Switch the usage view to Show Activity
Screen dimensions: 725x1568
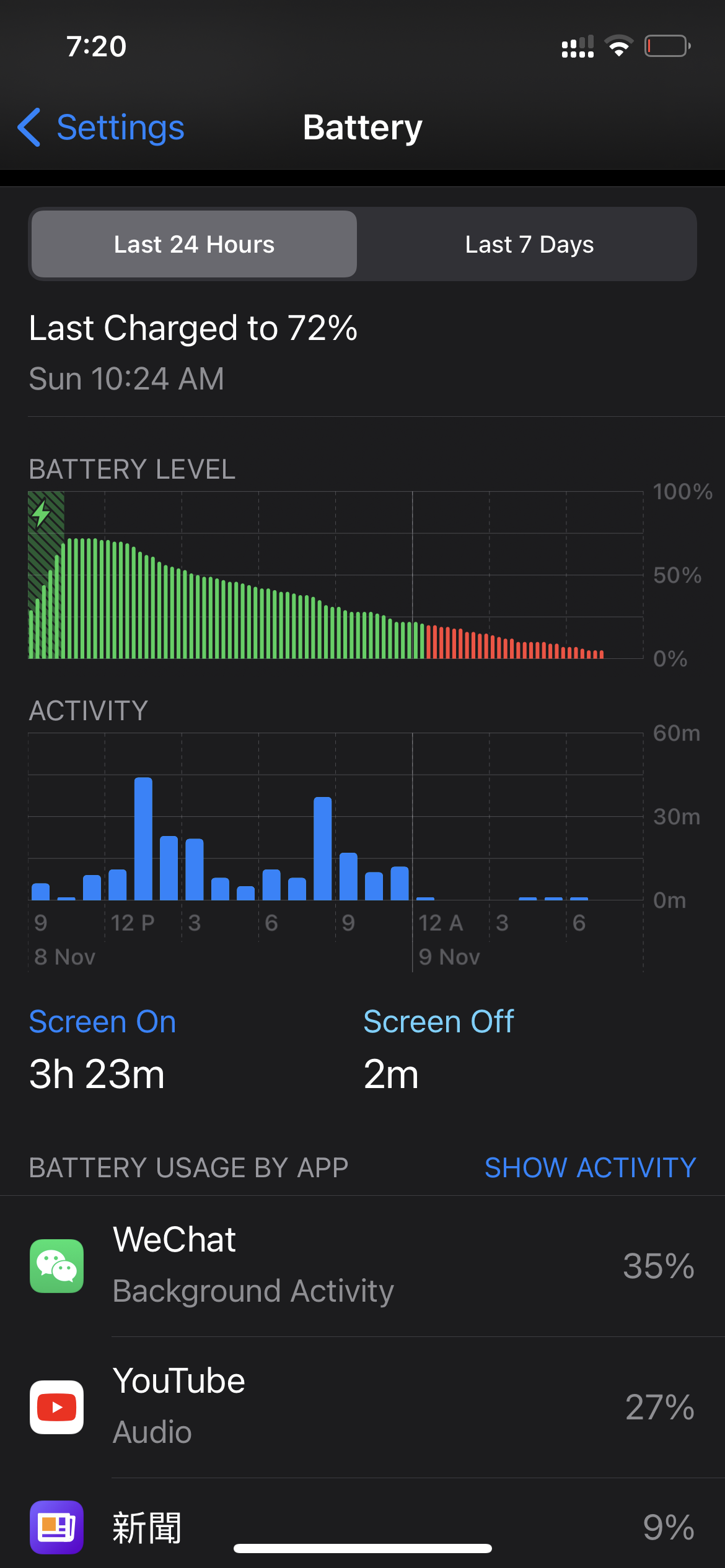(x=589, y=1167)
